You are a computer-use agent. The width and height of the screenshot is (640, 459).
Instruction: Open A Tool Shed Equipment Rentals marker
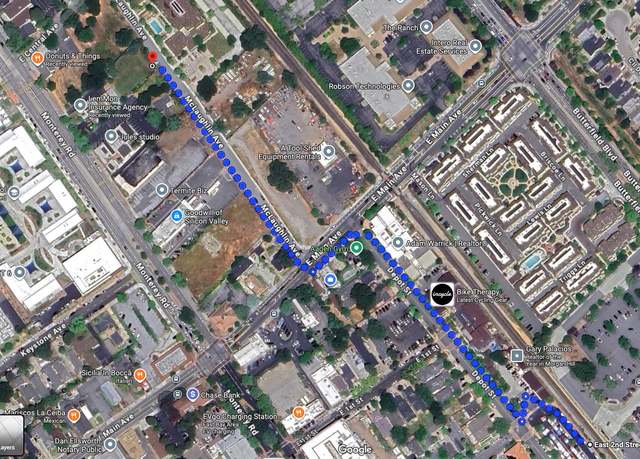click(327, 151)
